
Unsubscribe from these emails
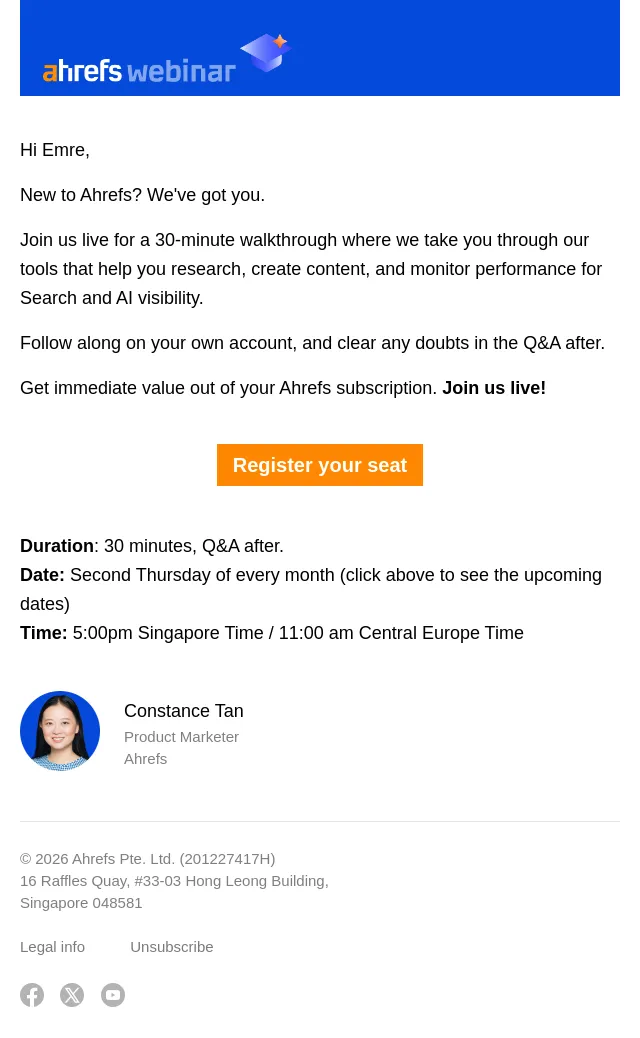click(x=171, y=947)
